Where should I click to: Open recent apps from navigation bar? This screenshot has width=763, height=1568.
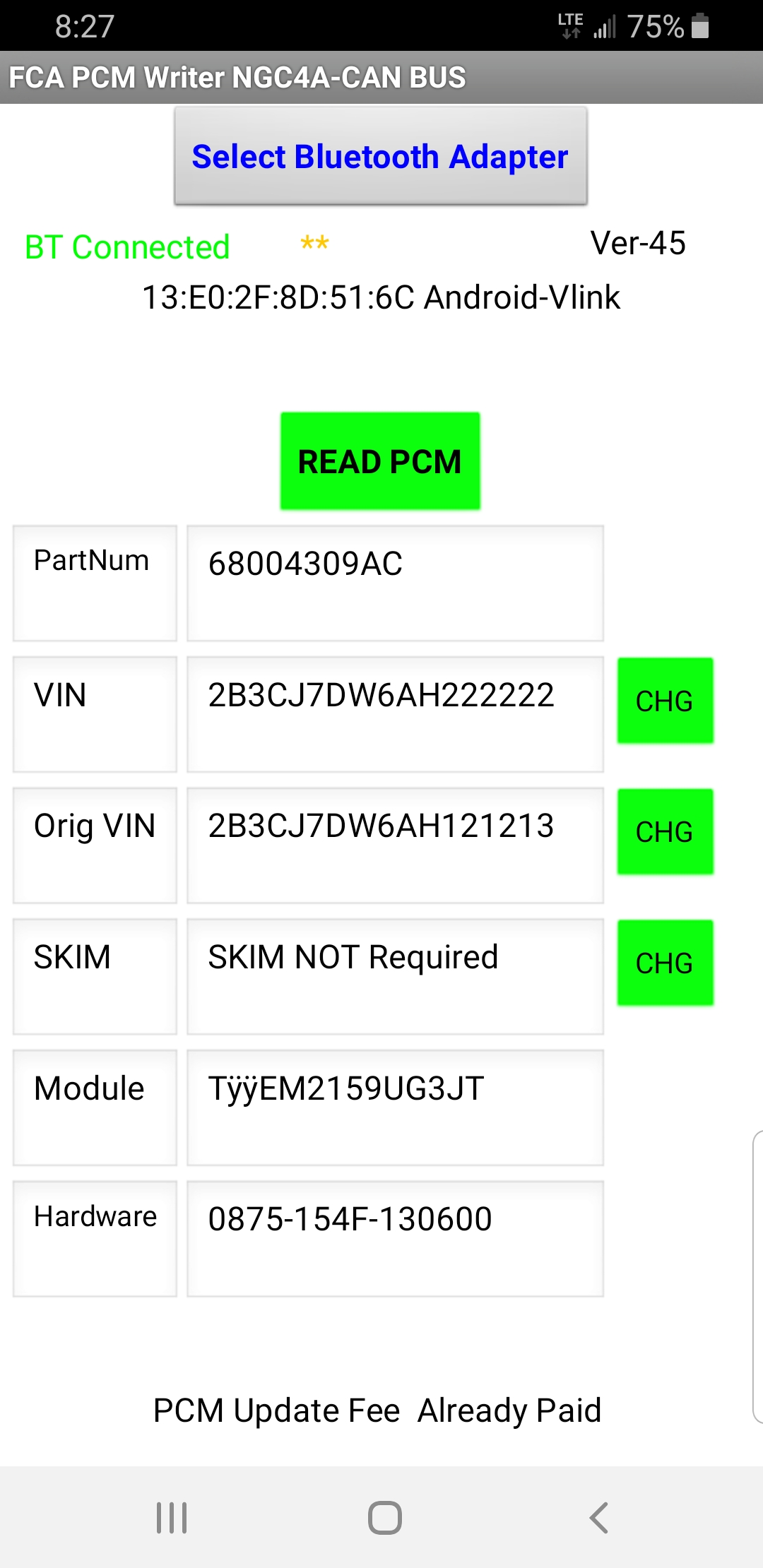click(x=172, y=1517)
